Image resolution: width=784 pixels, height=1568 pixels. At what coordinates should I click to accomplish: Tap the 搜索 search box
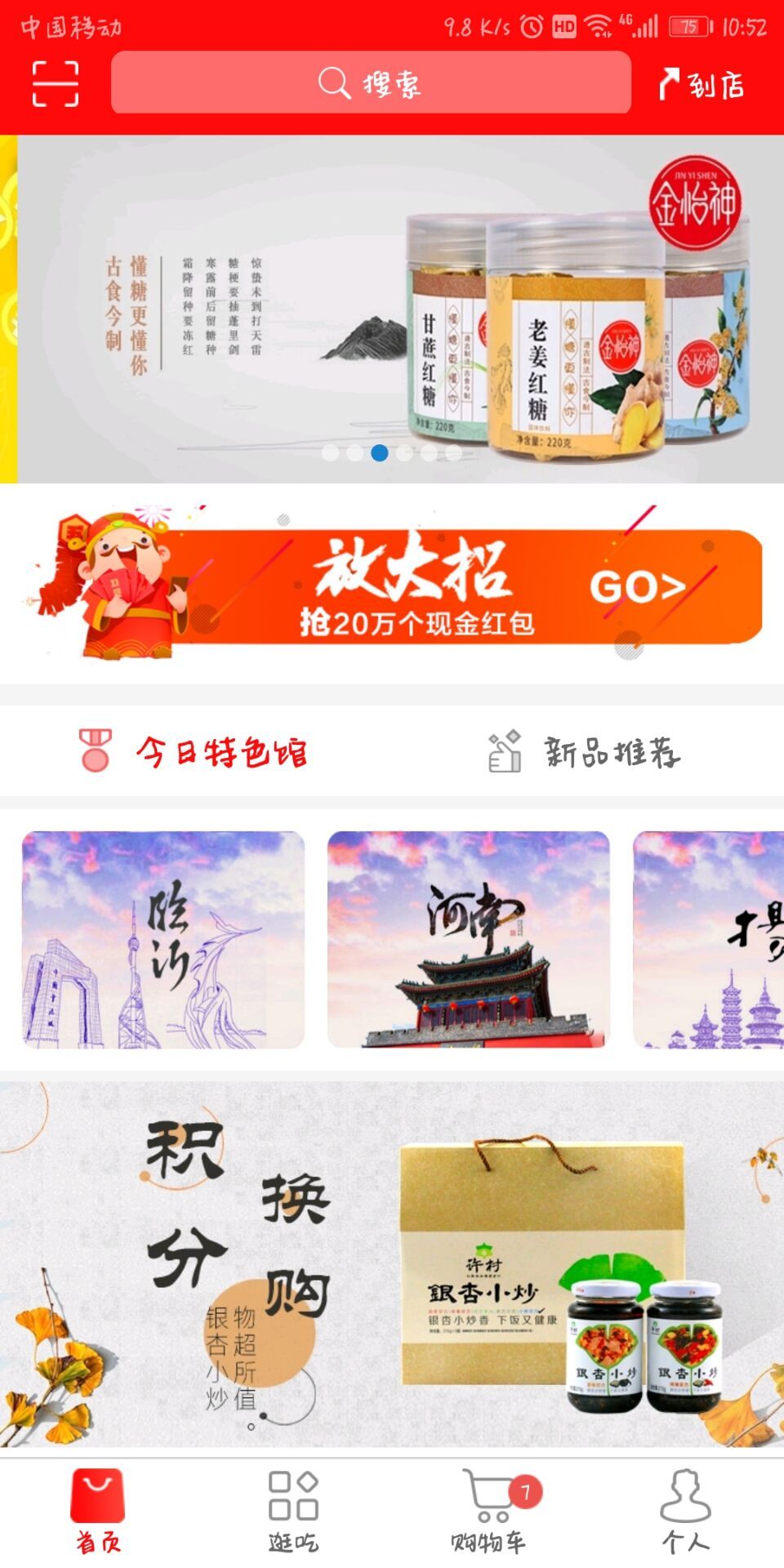point(371,83)
